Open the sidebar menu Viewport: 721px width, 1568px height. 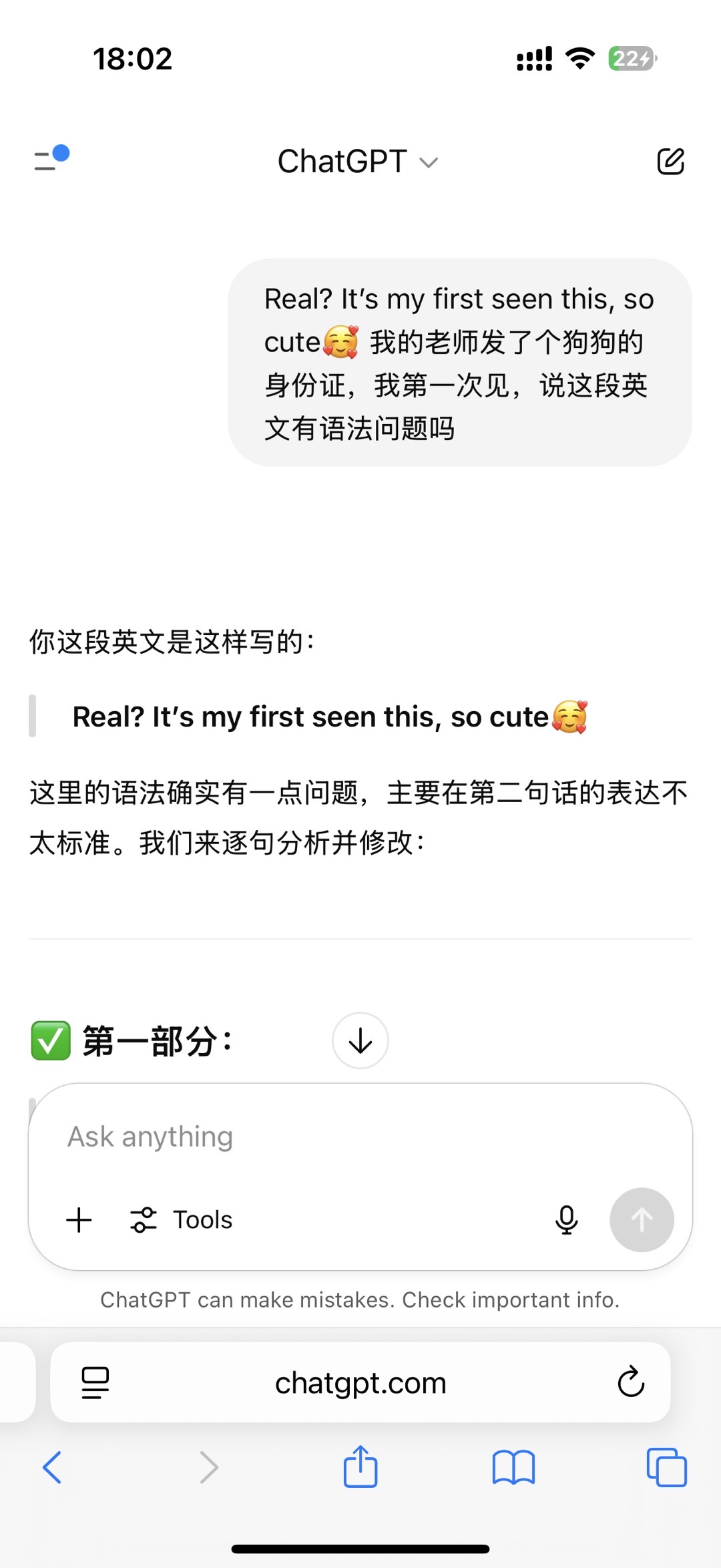click(x=50, y=159)
